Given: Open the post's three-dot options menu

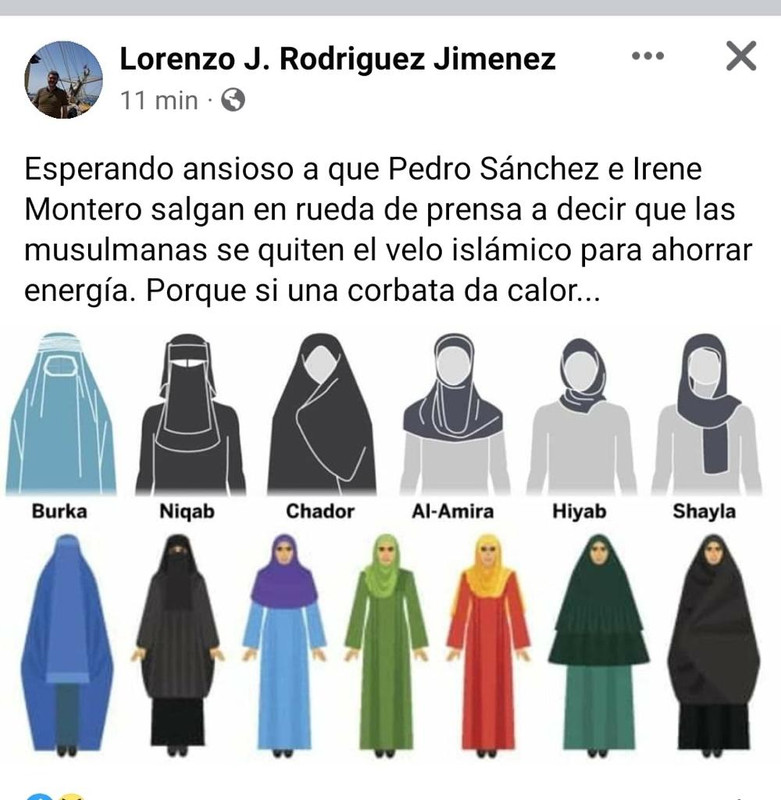Looking at the screenshot, I should coord(648,56).
